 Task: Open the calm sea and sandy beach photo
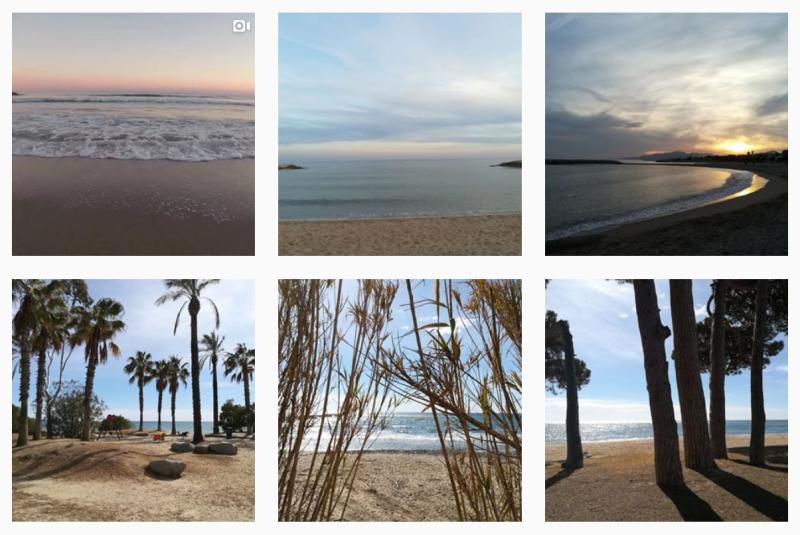coord(399,134)
